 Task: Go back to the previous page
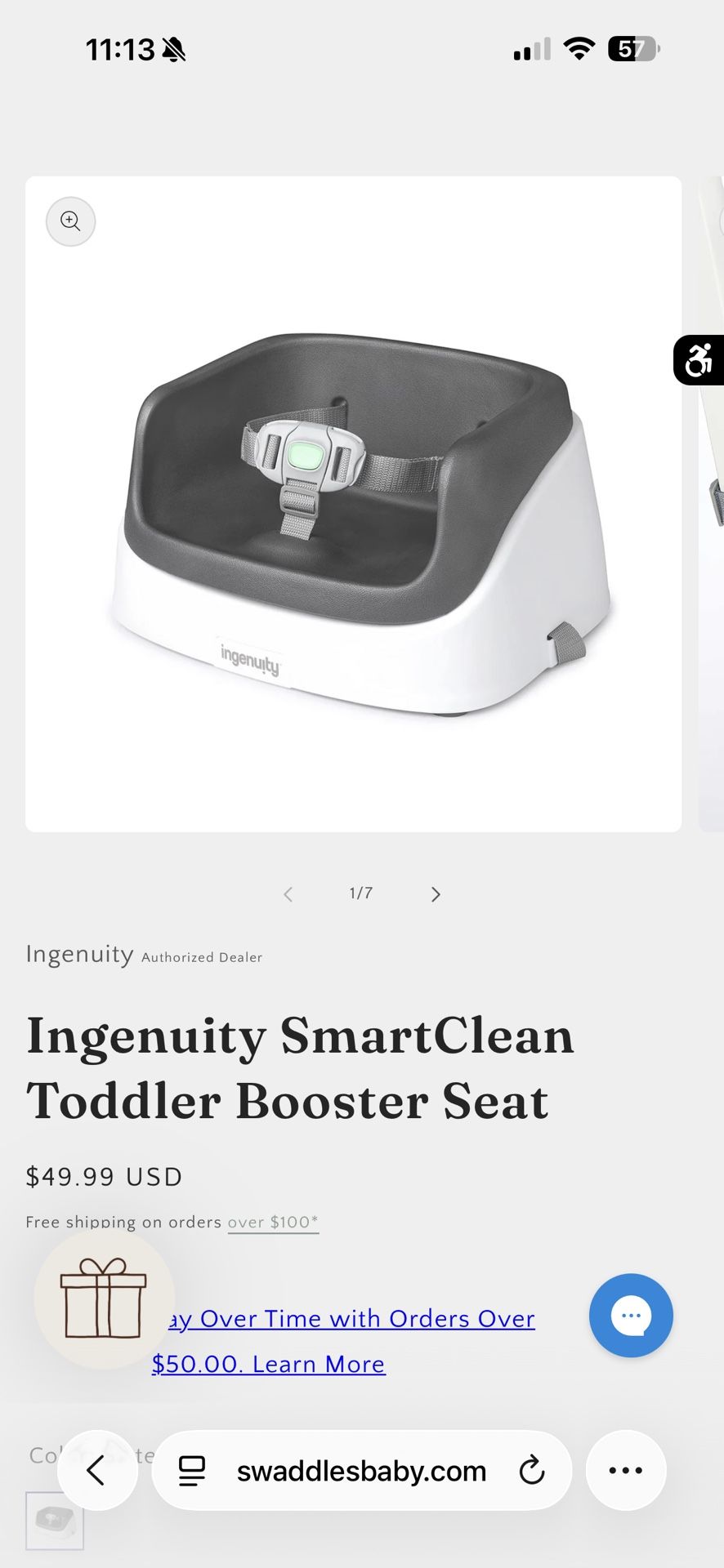tap(96, 1471)
